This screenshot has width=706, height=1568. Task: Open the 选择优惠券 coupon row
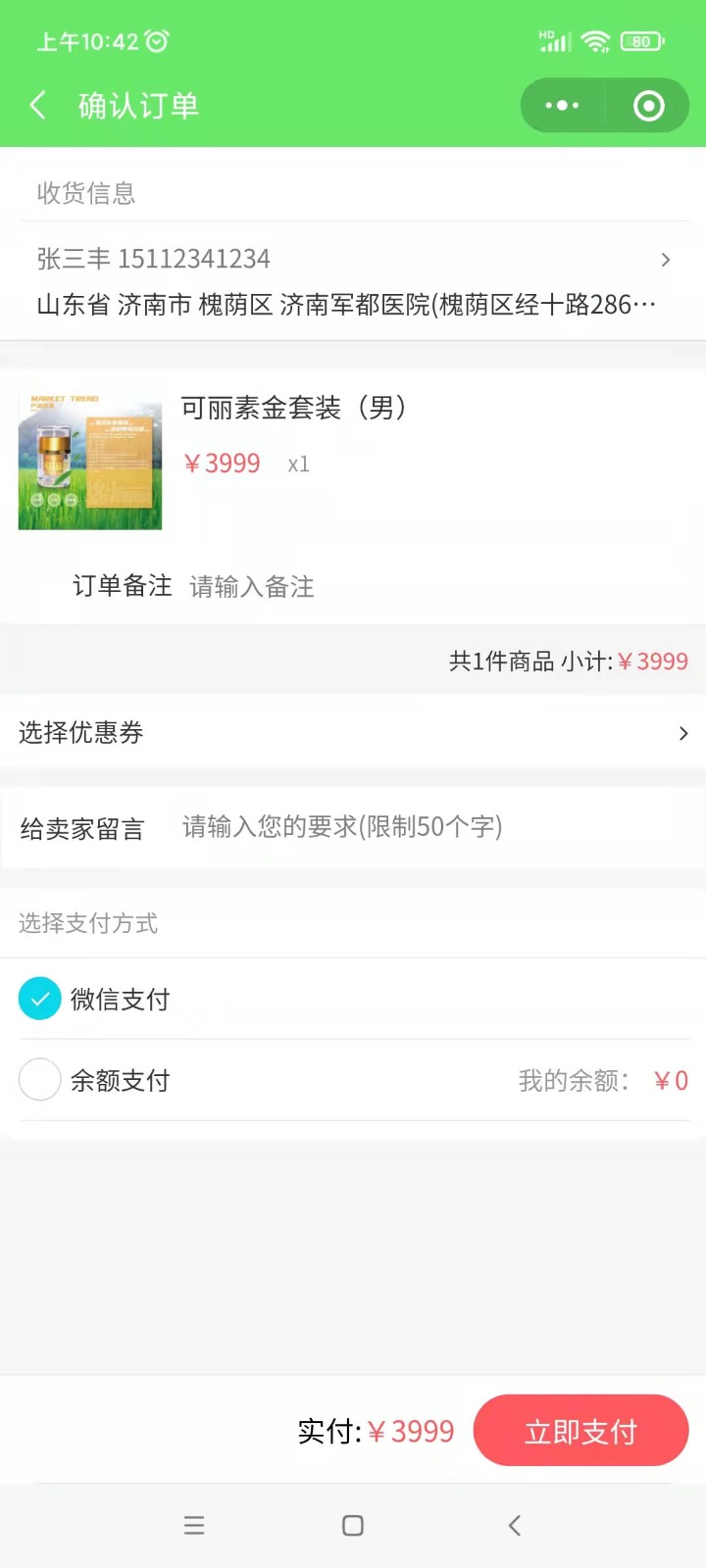pyautogui.click(x=353, y=732)
